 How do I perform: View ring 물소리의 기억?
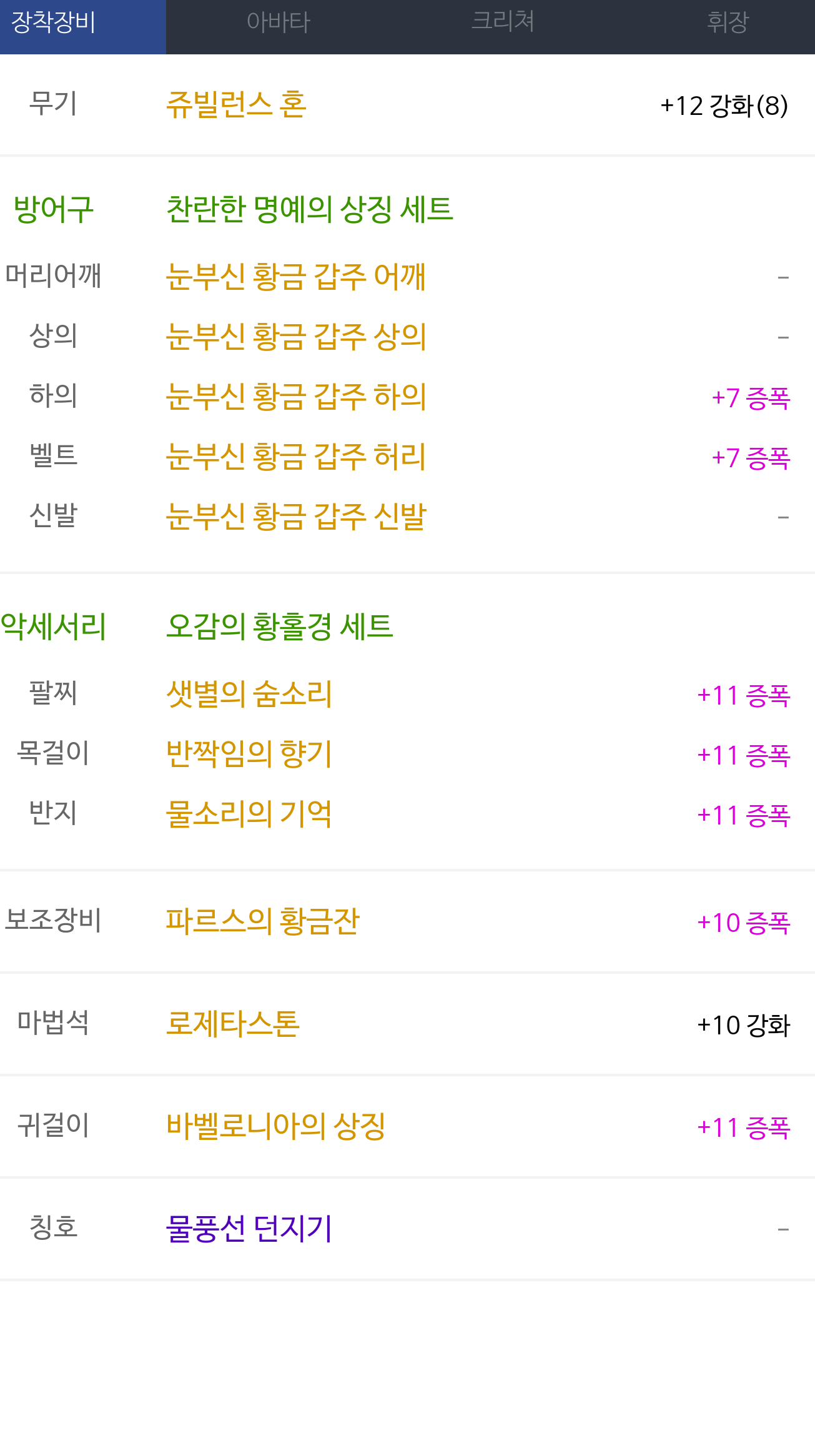(407, 813)
